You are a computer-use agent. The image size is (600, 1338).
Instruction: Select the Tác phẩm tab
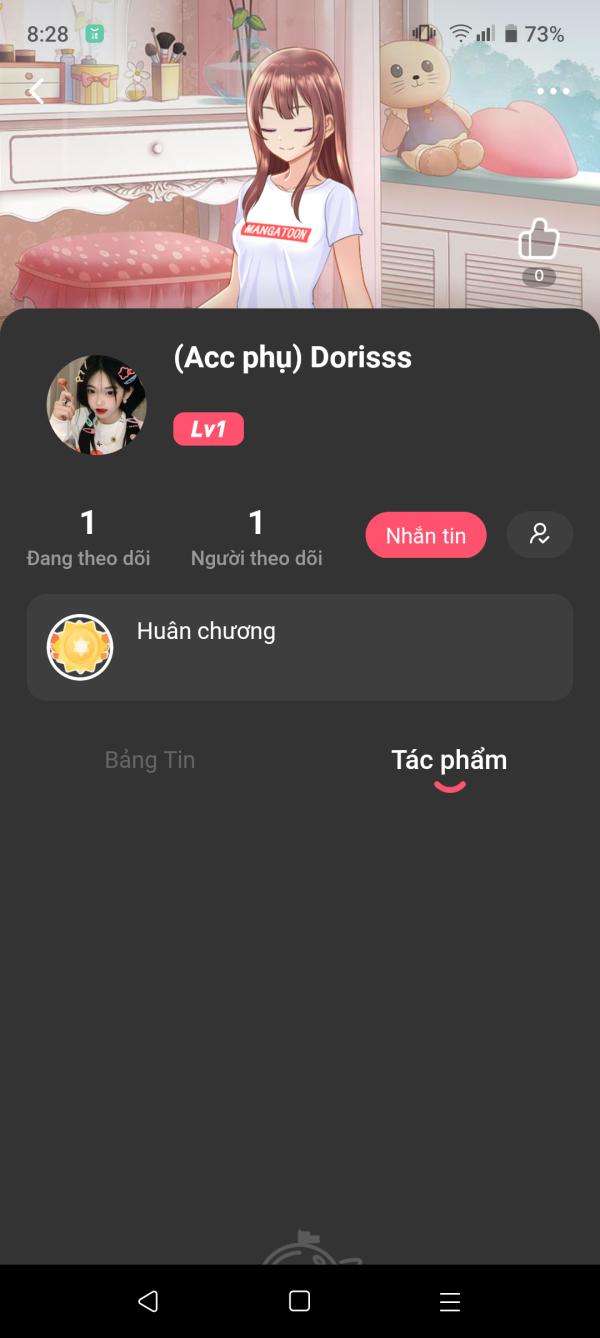pos(449,760)
